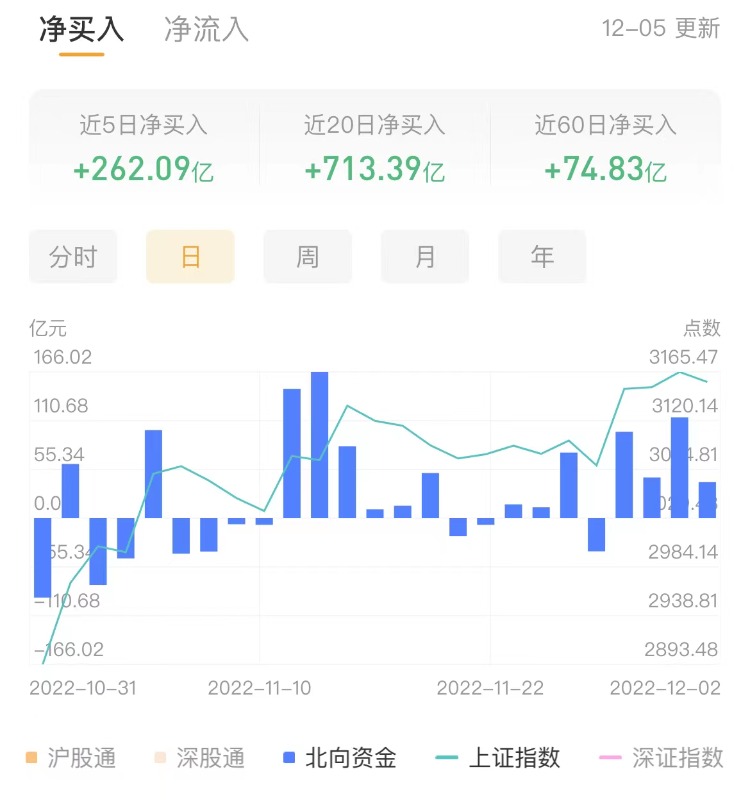The height and width of the screenshot is (801, 750).
Task: Switch to the 净买入 tab
Action: tap(82, 29)
